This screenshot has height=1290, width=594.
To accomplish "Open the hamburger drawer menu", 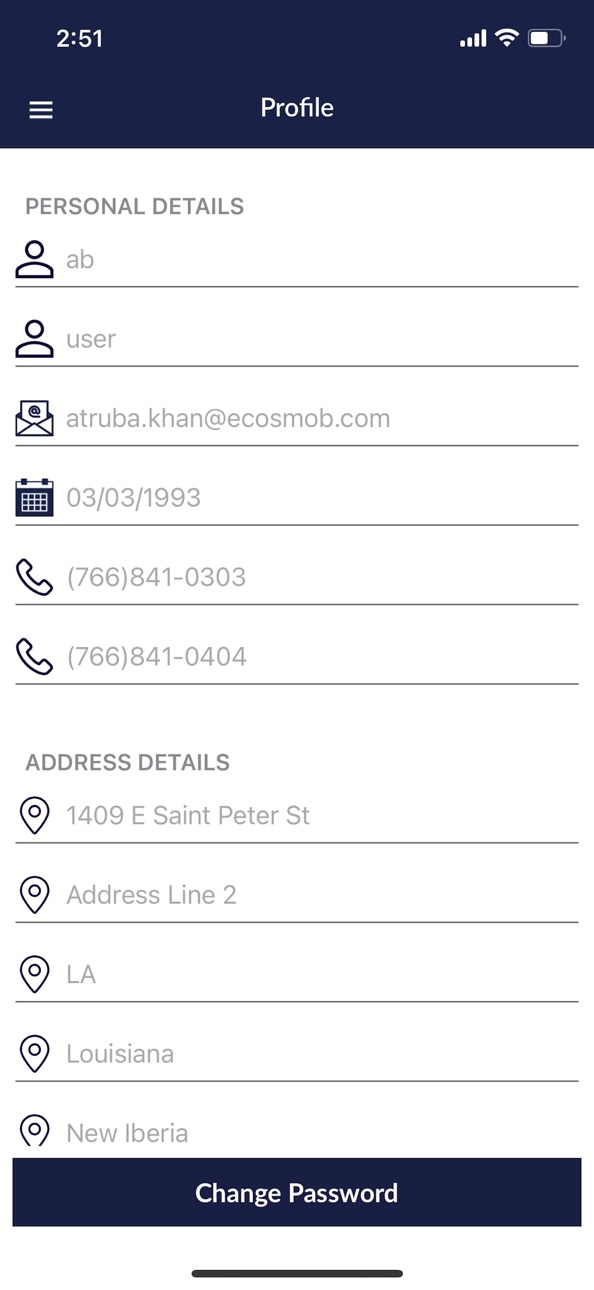I will click(41, 110).
